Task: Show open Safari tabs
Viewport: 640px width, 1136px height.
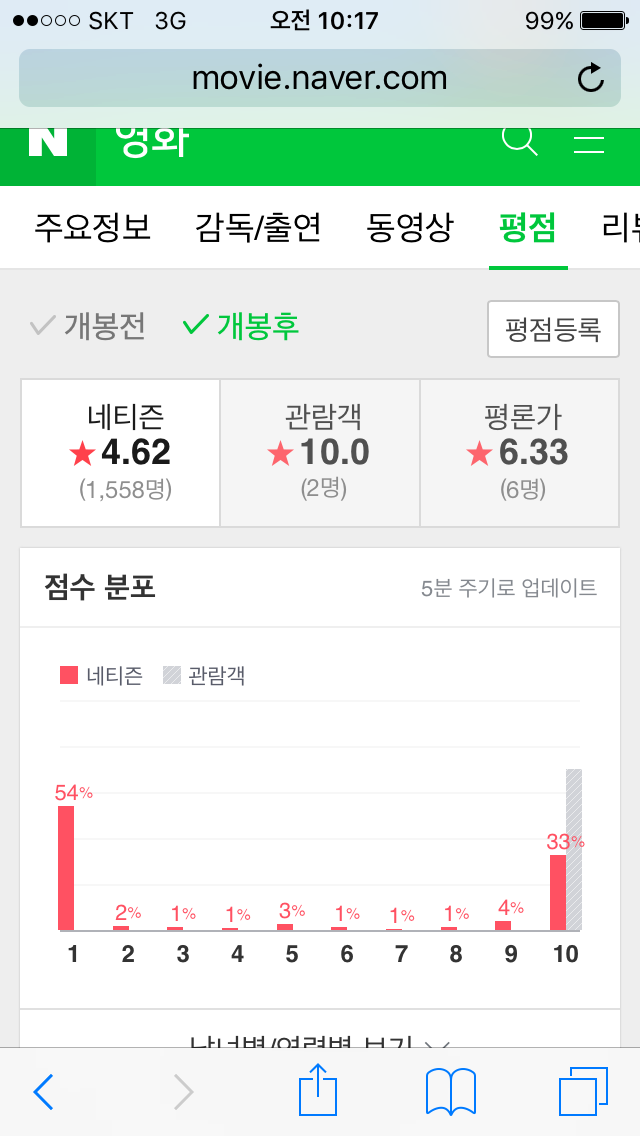Action: pos(583,1091)
